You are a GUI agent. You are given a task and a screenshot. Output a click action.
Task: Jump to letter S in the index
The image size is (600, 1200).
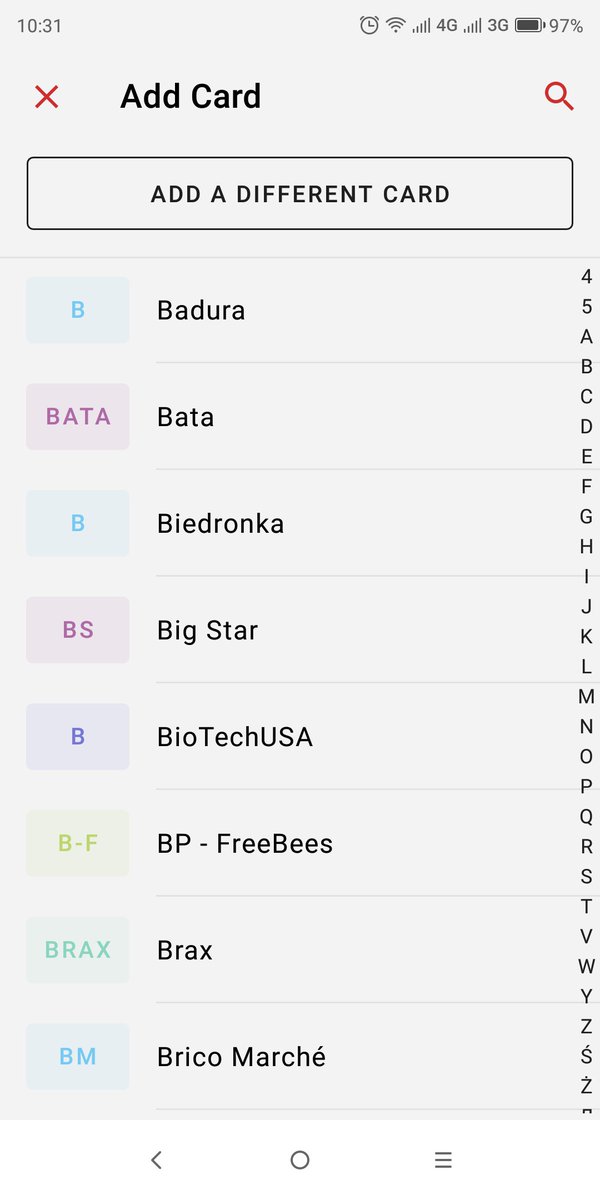tap(586, 876)
